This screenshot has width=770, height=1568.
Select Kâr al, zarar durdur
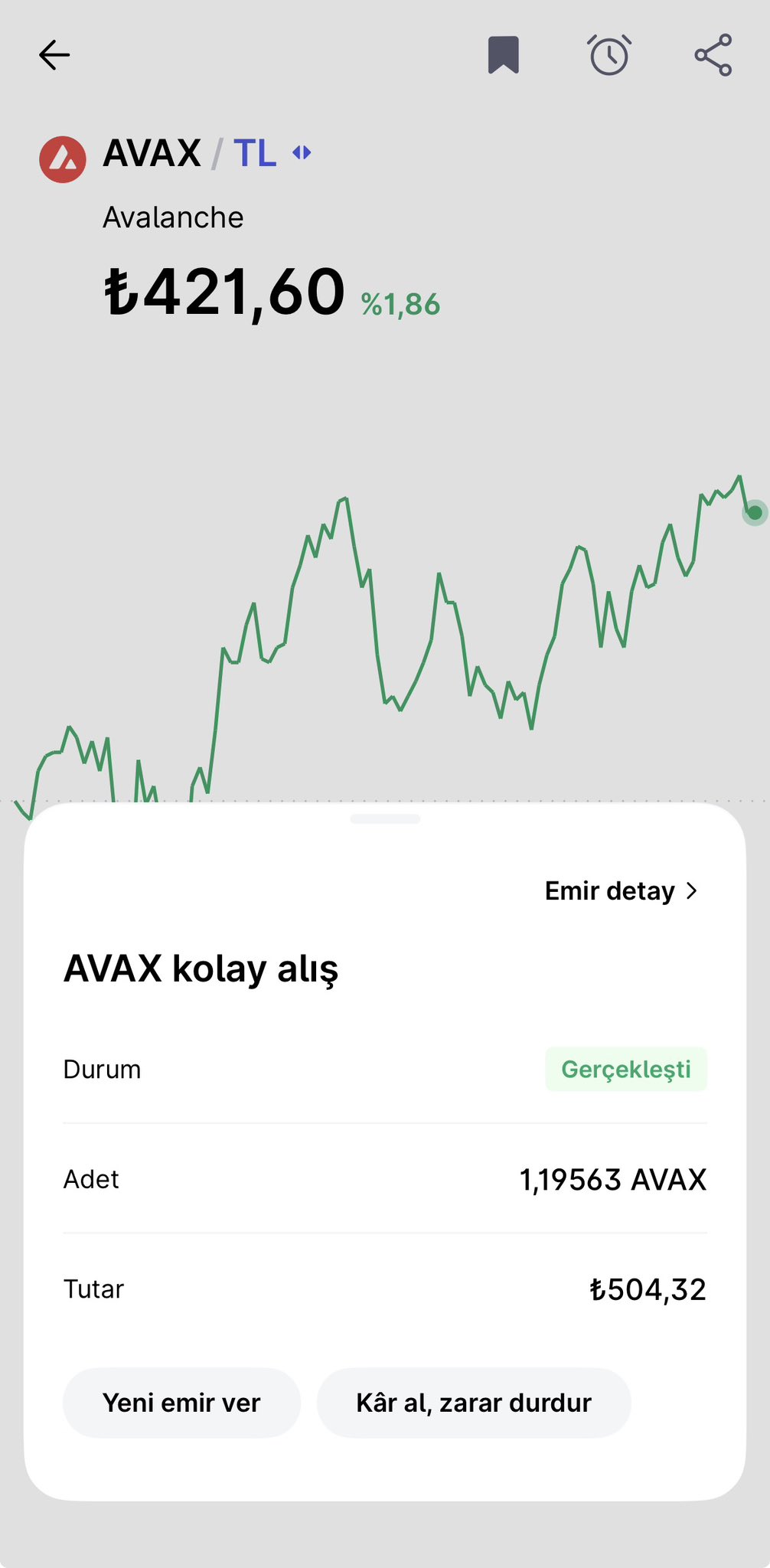(x=474, y=1403)
